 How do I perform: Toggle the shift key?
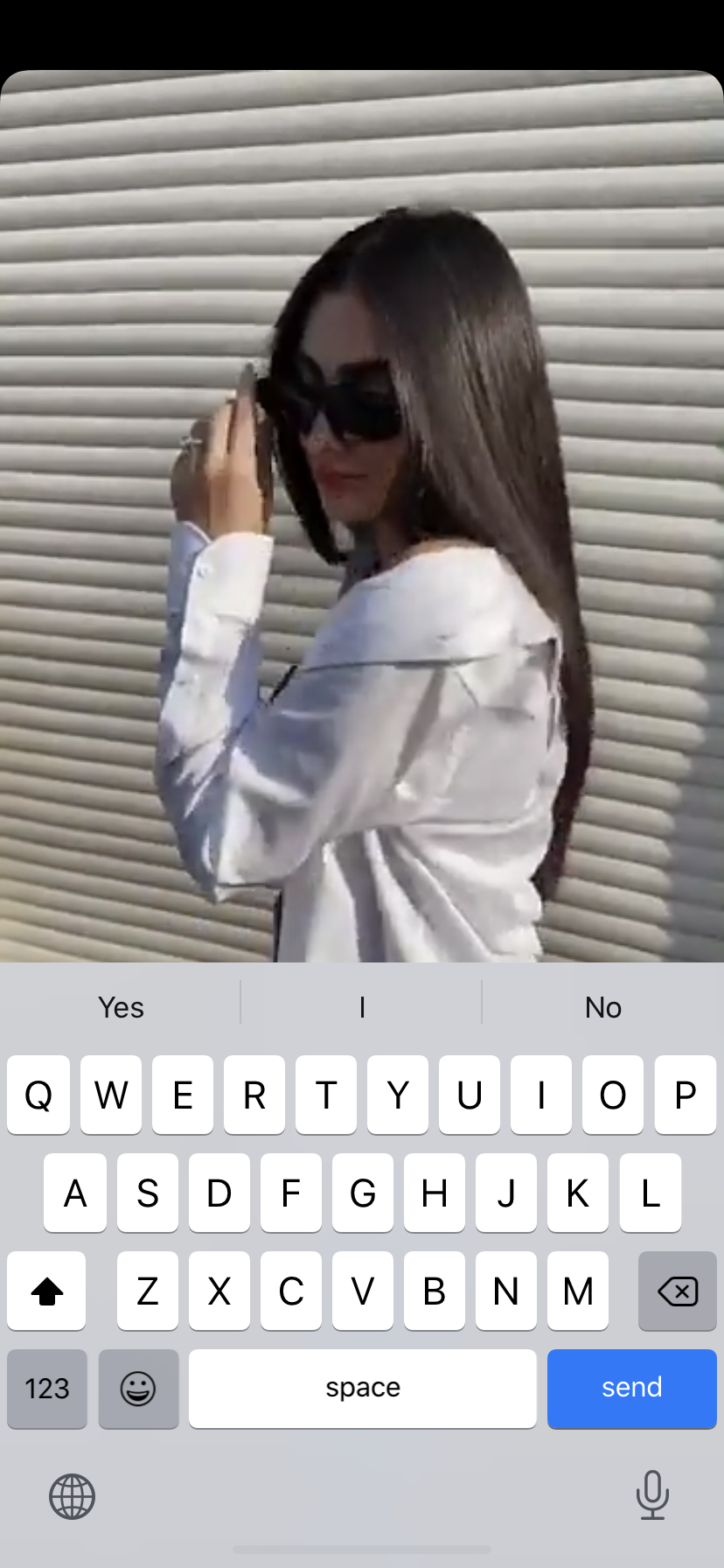click(x=47, y=1291)
